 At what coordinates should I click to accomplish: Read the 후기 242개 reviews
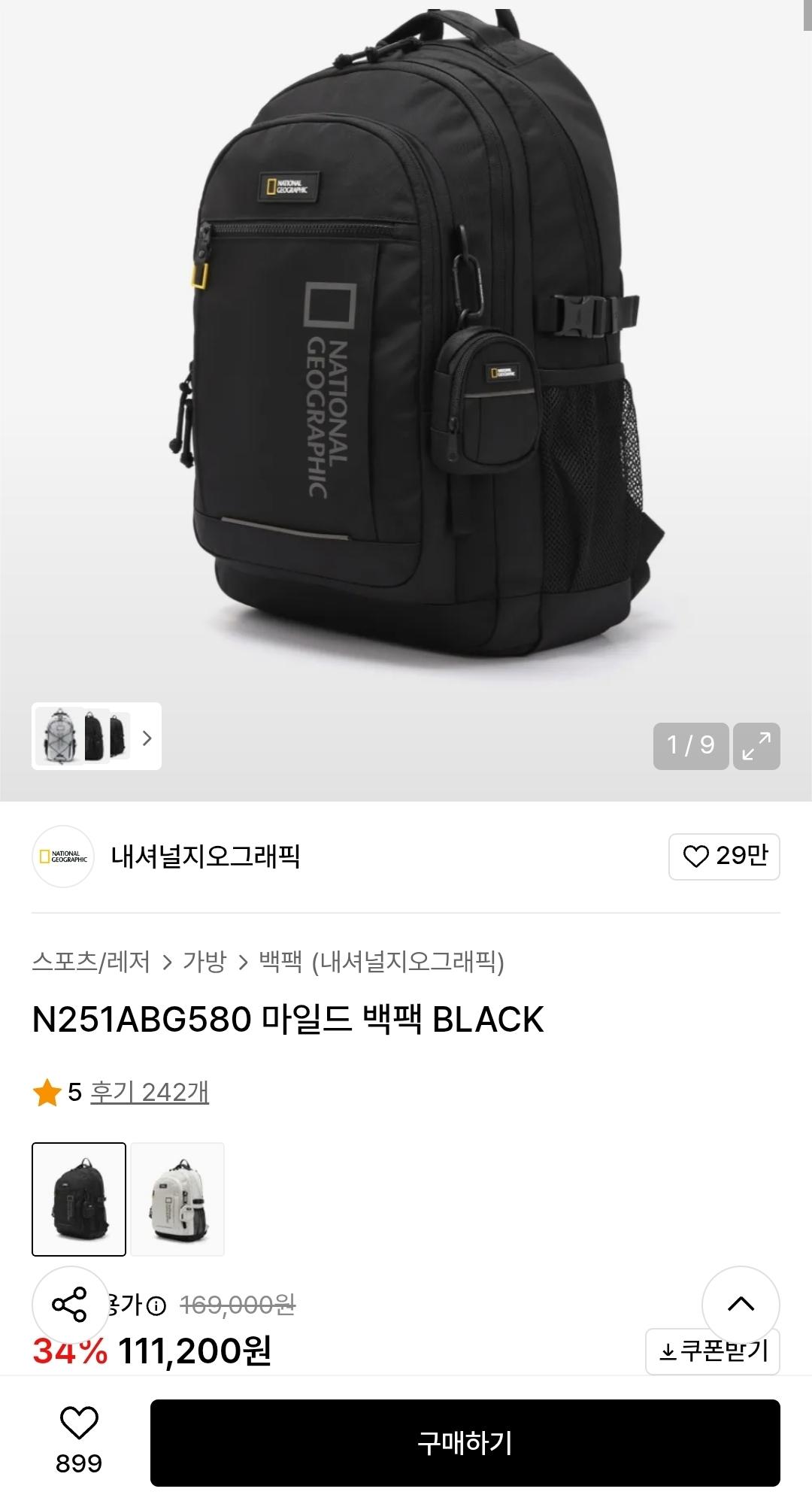click(150, 1092)
